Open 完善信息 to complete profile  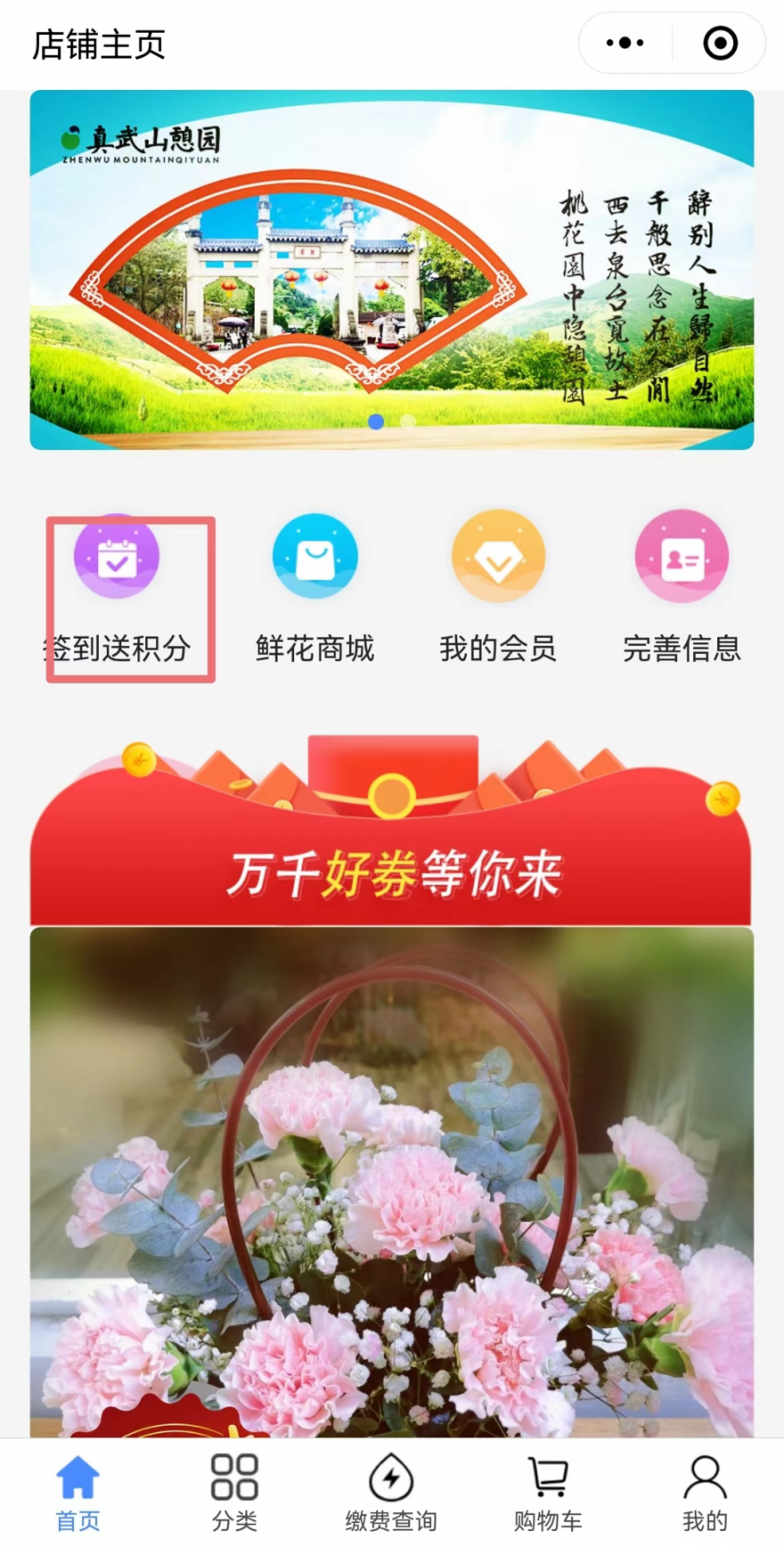pos(682,590)
